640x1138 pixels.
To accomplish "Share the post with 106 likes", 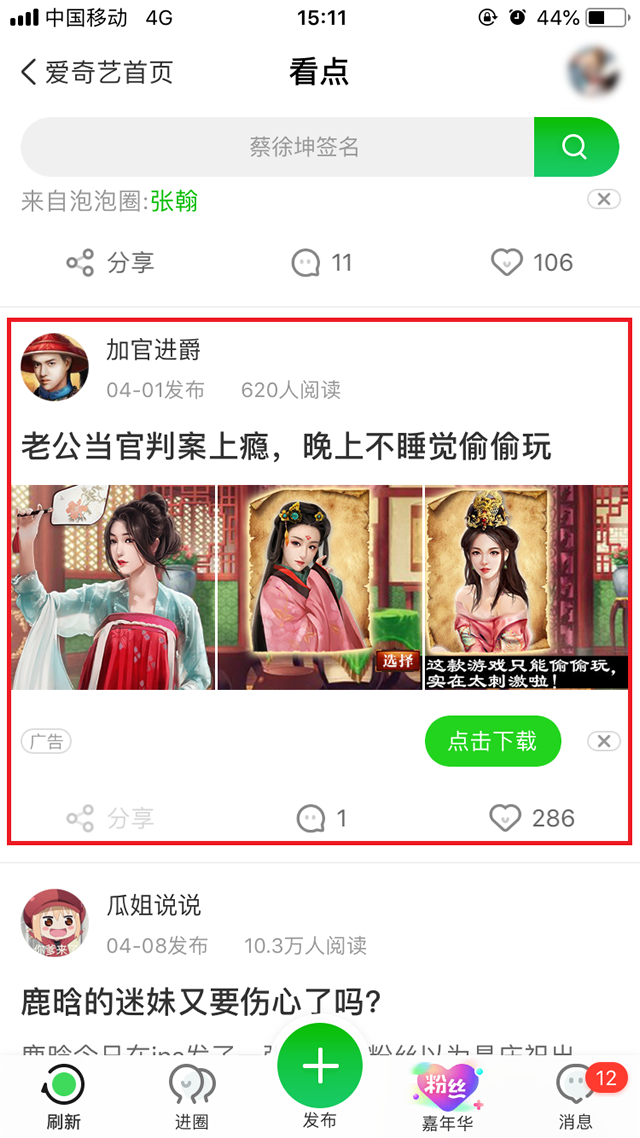I will click(x=110, y=263).
